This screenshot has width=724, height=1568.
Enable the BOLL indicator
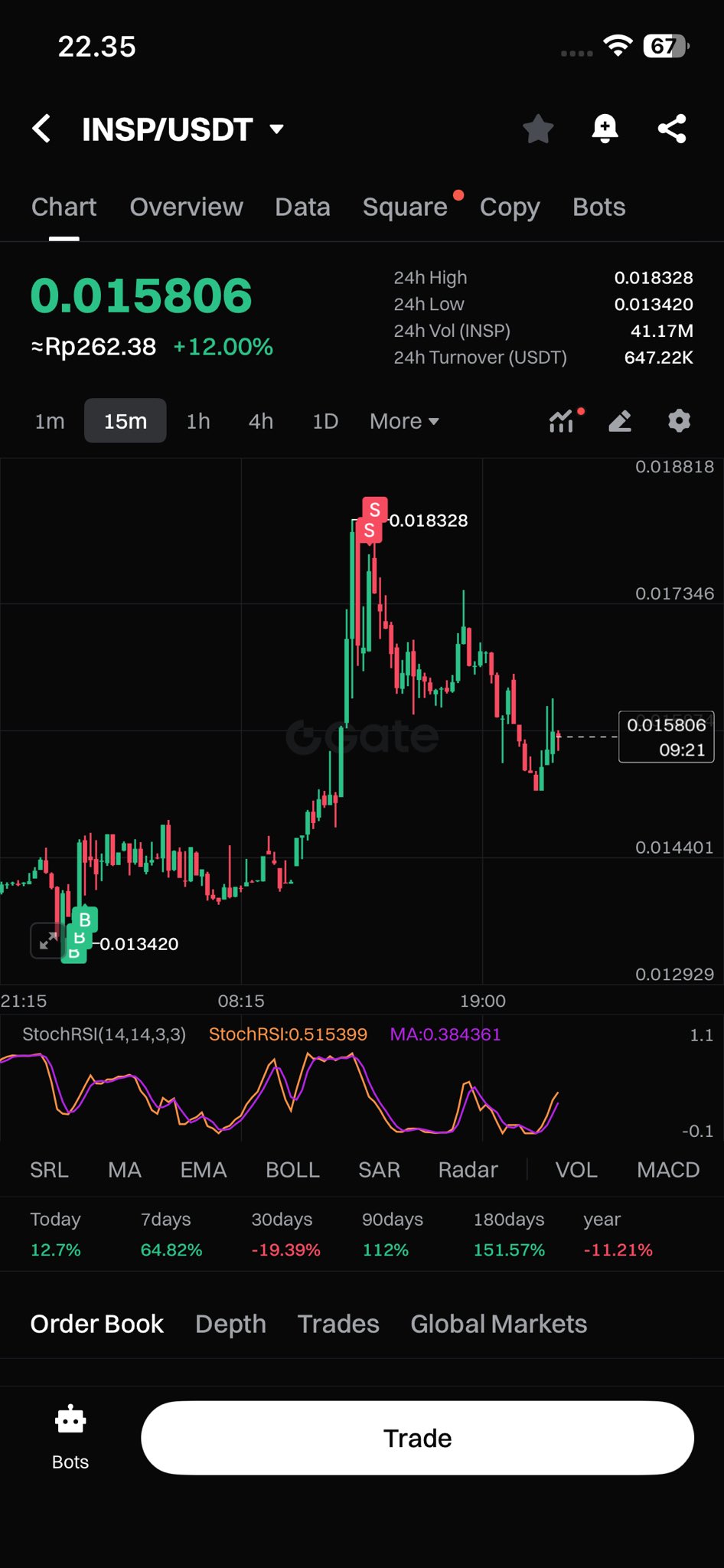click(292, 1170)
